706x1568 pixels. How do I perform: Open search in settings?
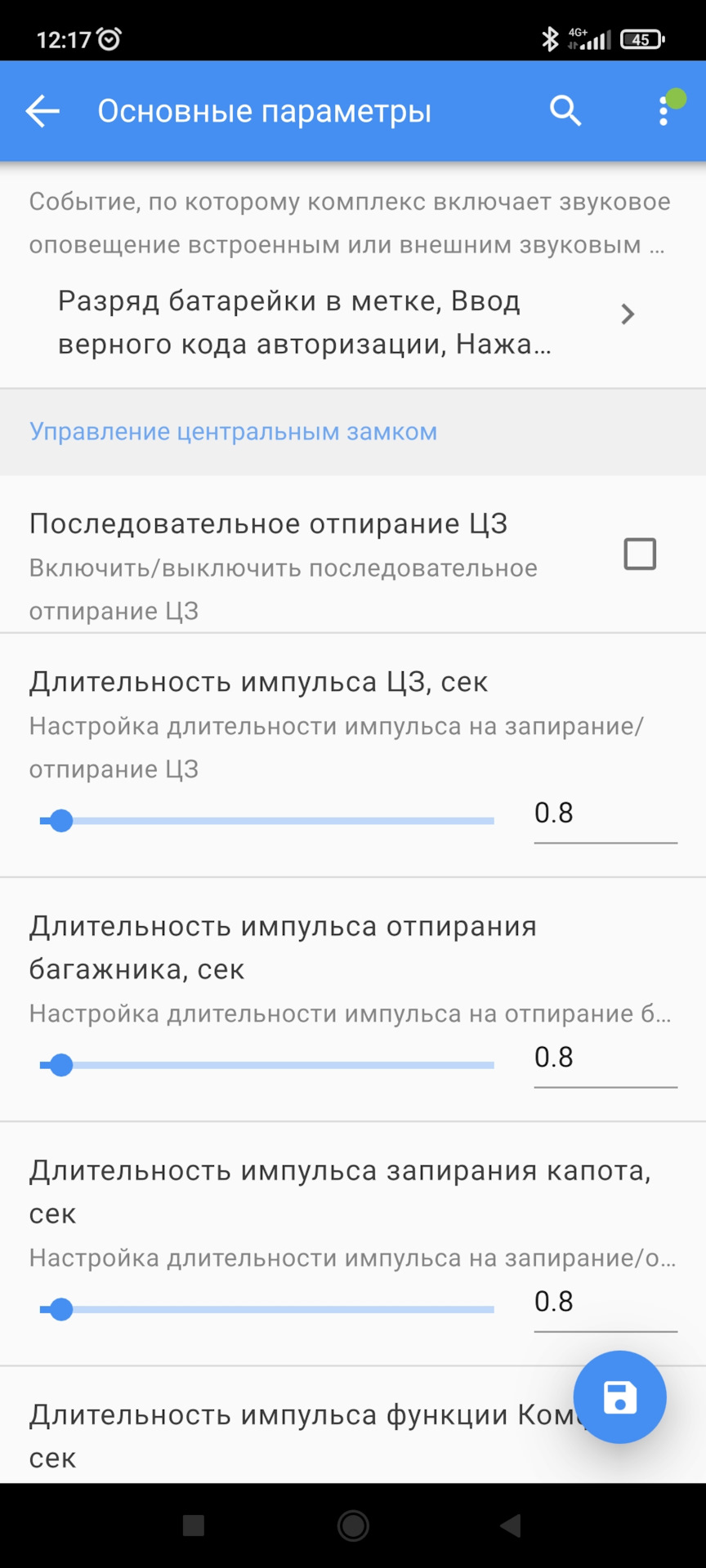click(565, 111)
